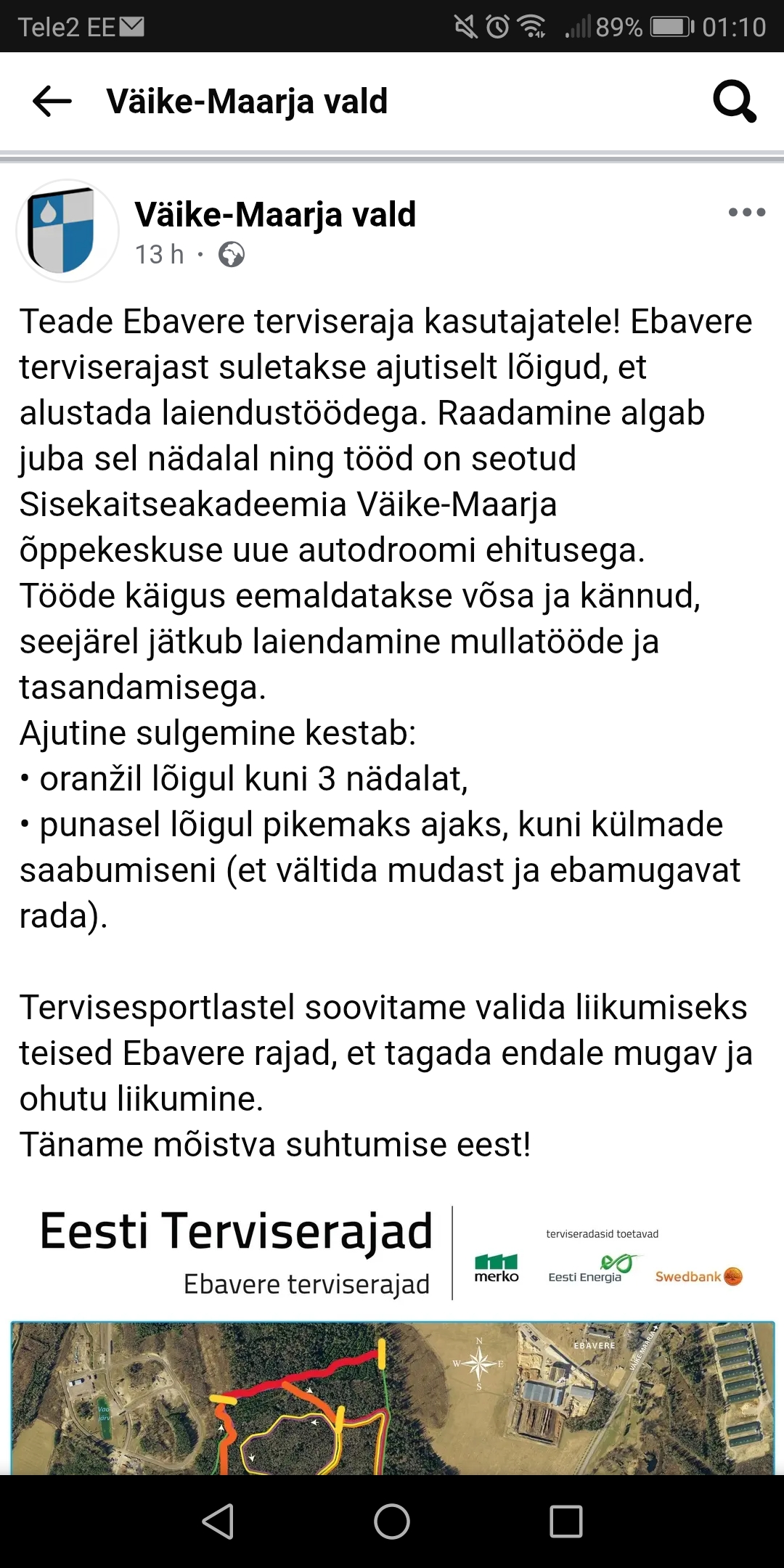
Task: Open search on Väike-Maarja vald page
Action: tap(735, 101)
